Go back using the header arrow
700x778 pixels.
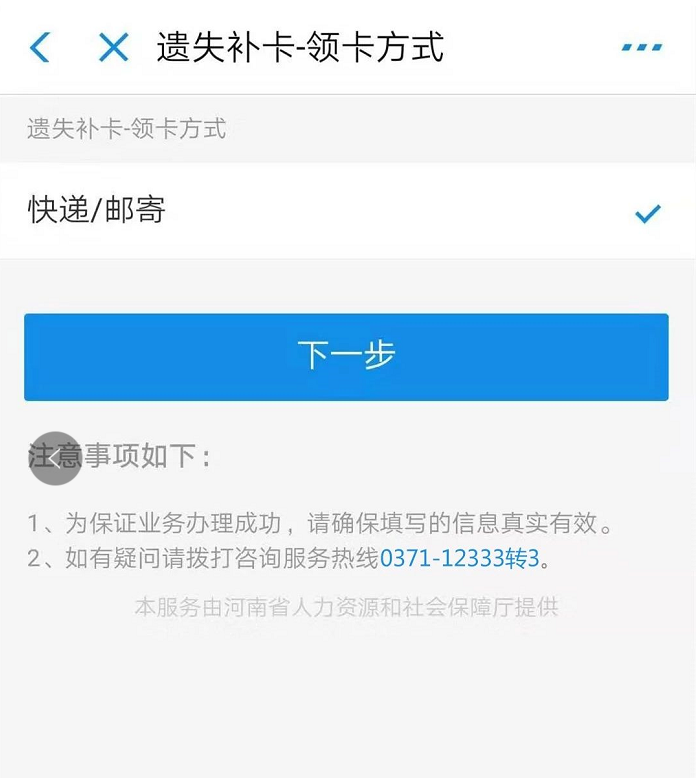coord(40,47)
